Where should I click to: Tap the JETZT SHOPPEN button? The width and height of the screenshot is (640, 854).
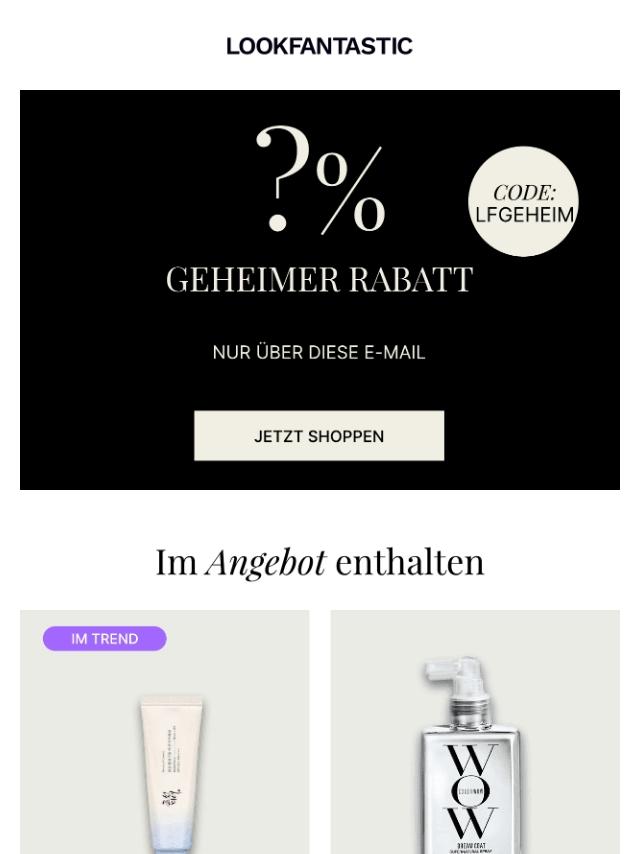point(319,436)
